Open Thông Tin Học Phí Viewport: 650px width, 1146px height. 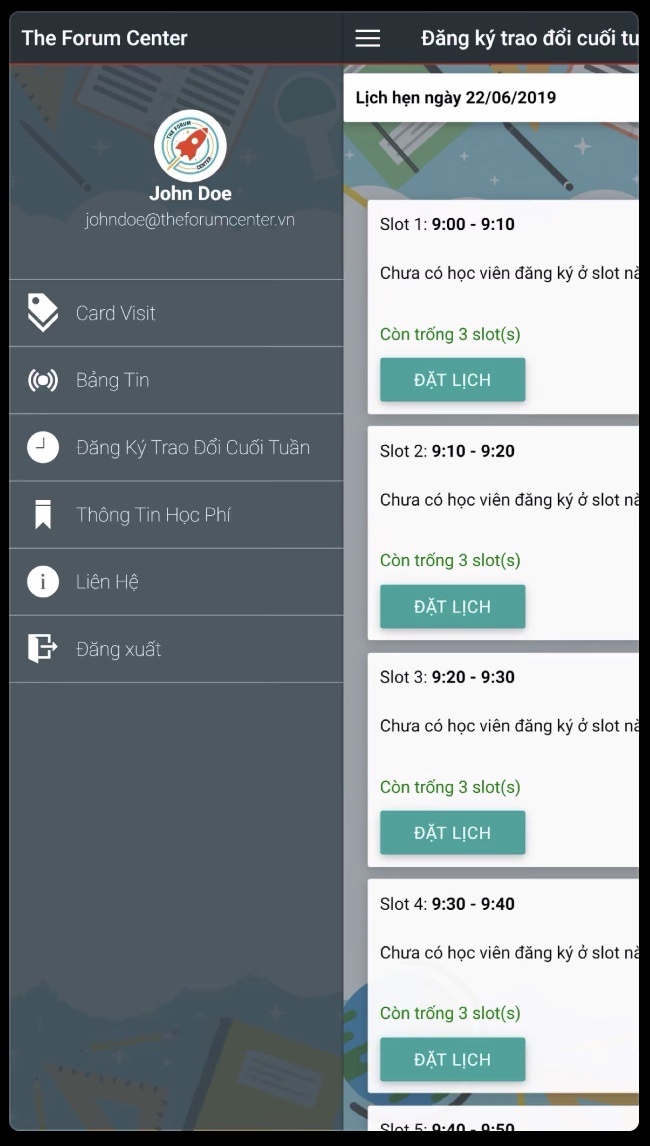point(176,515)
